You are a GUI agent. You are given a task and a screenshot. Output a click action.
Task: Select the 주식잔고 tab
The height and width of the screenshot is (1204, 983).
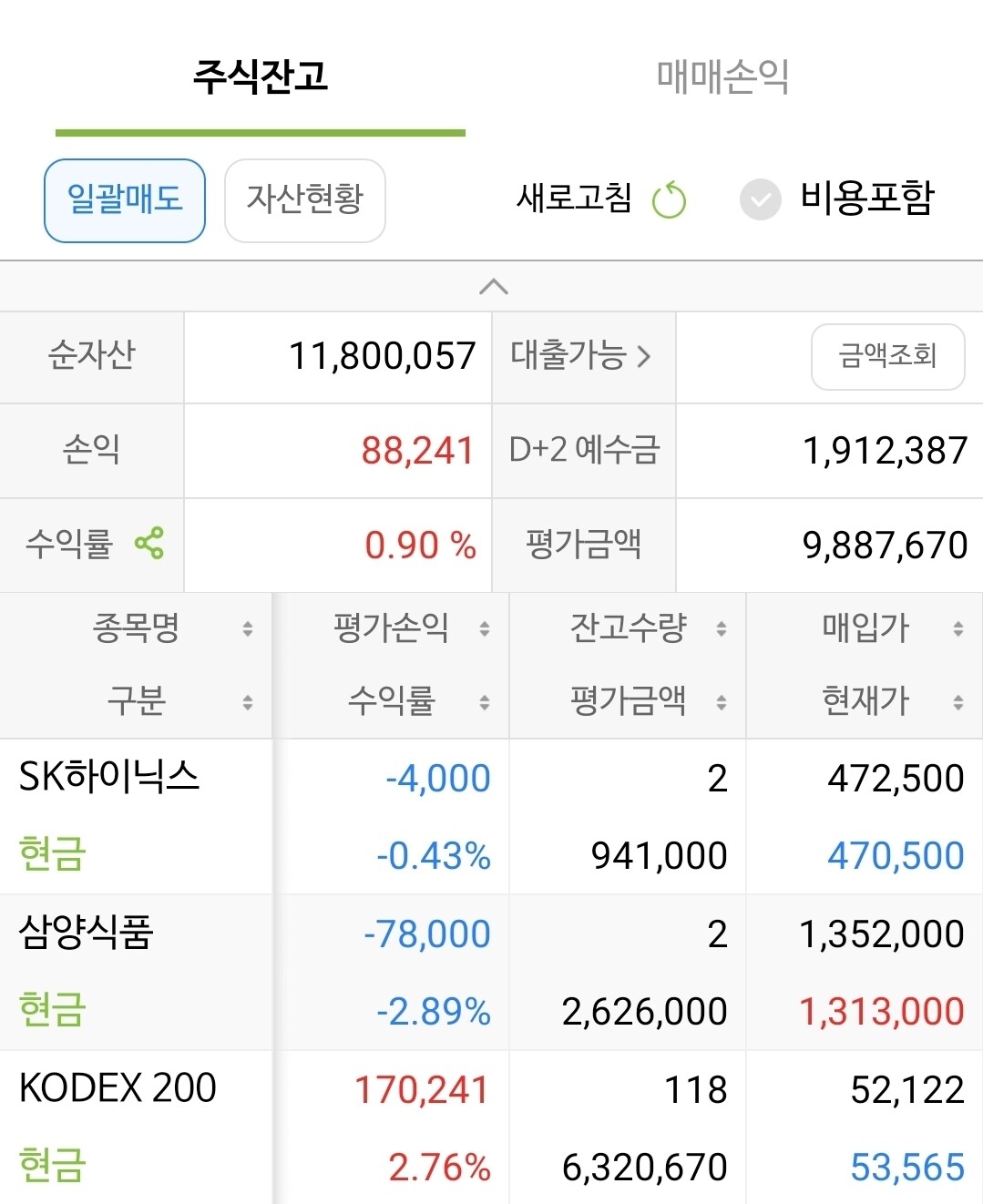click(261, 77)
